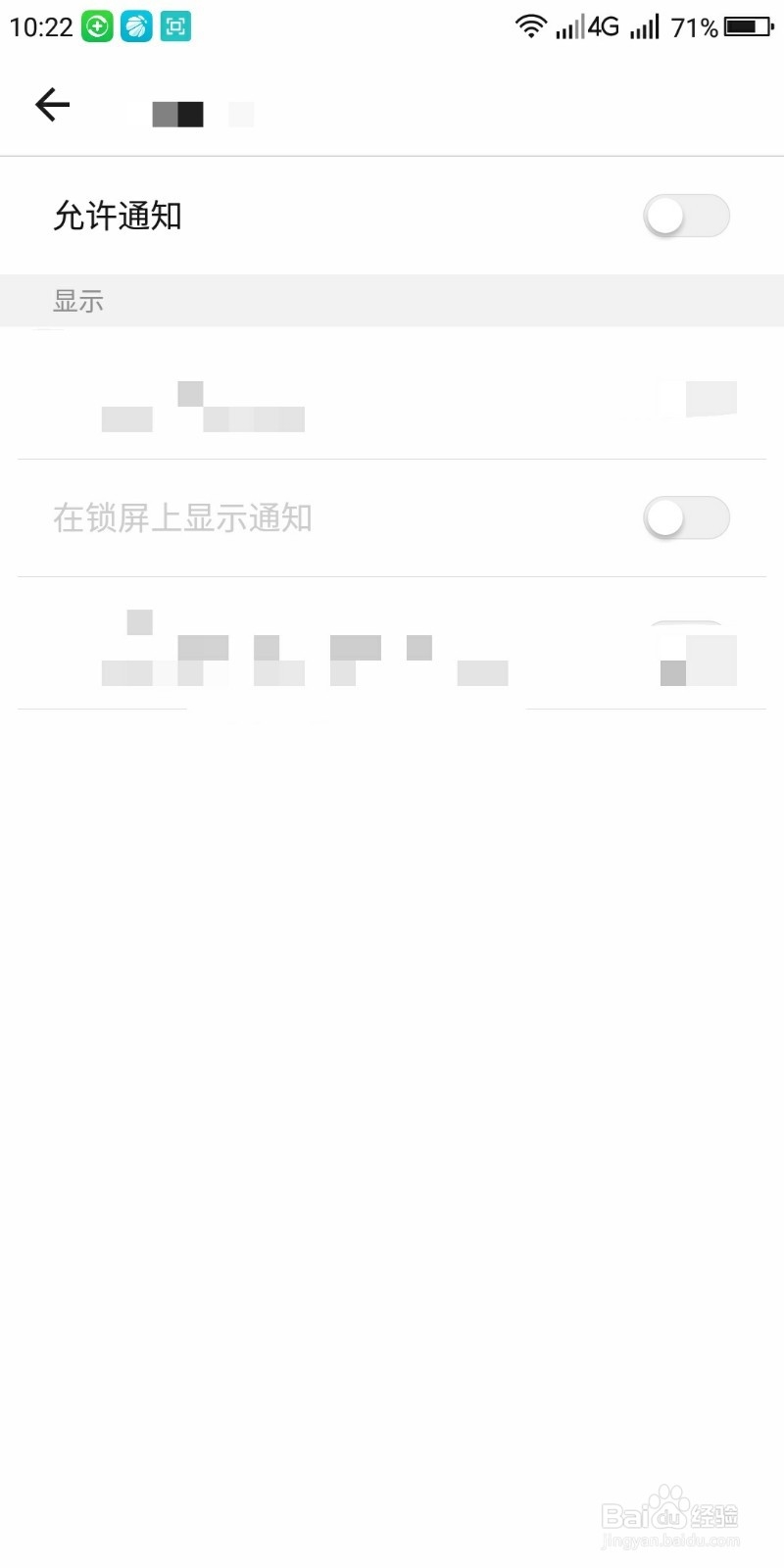The height and width of the screenshot is (1568, 784).
Task: Open the blurred setting below lock screen row
Action: pos(392,647)
